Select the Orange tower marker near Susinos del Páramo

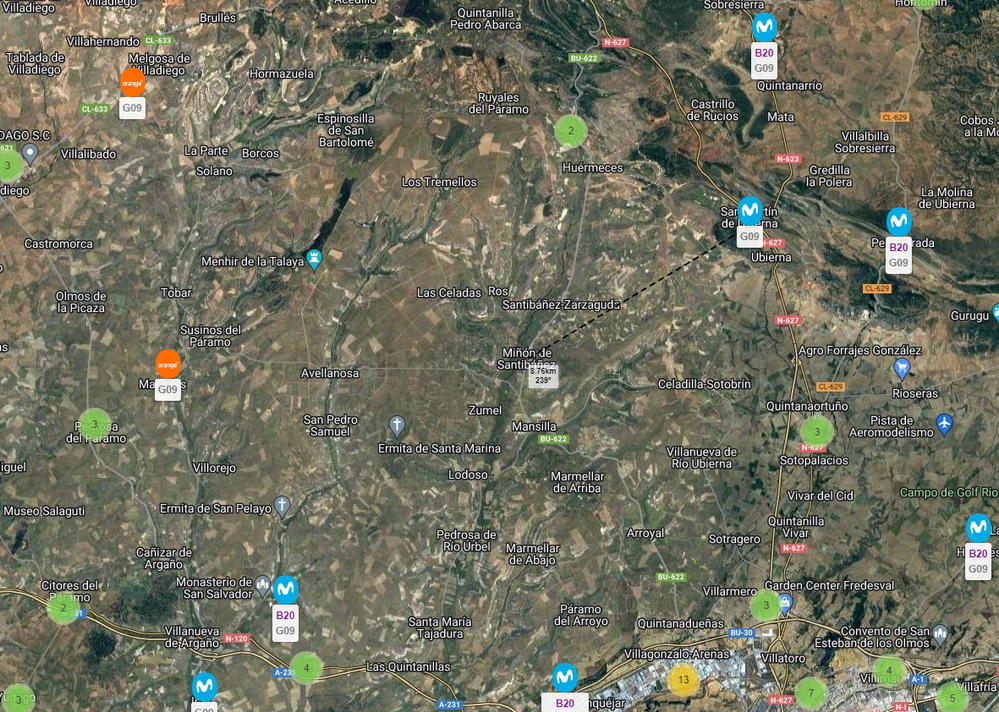(168, 365)
